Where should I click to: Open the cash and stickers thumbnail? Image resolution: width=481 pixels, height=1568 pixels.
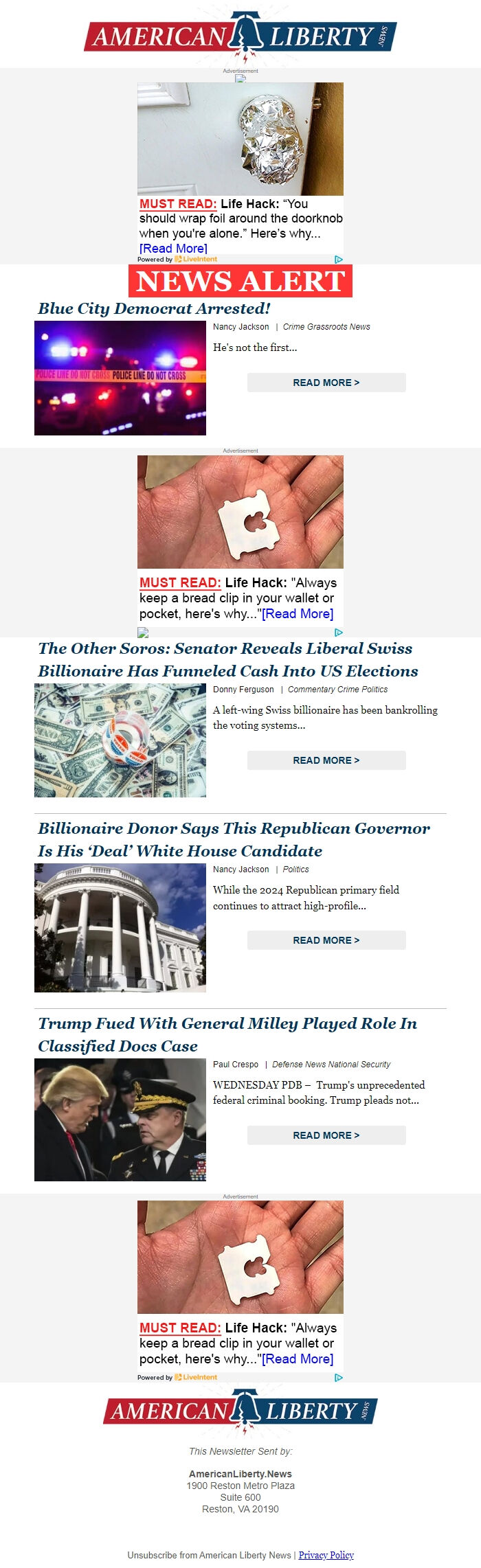120,740
